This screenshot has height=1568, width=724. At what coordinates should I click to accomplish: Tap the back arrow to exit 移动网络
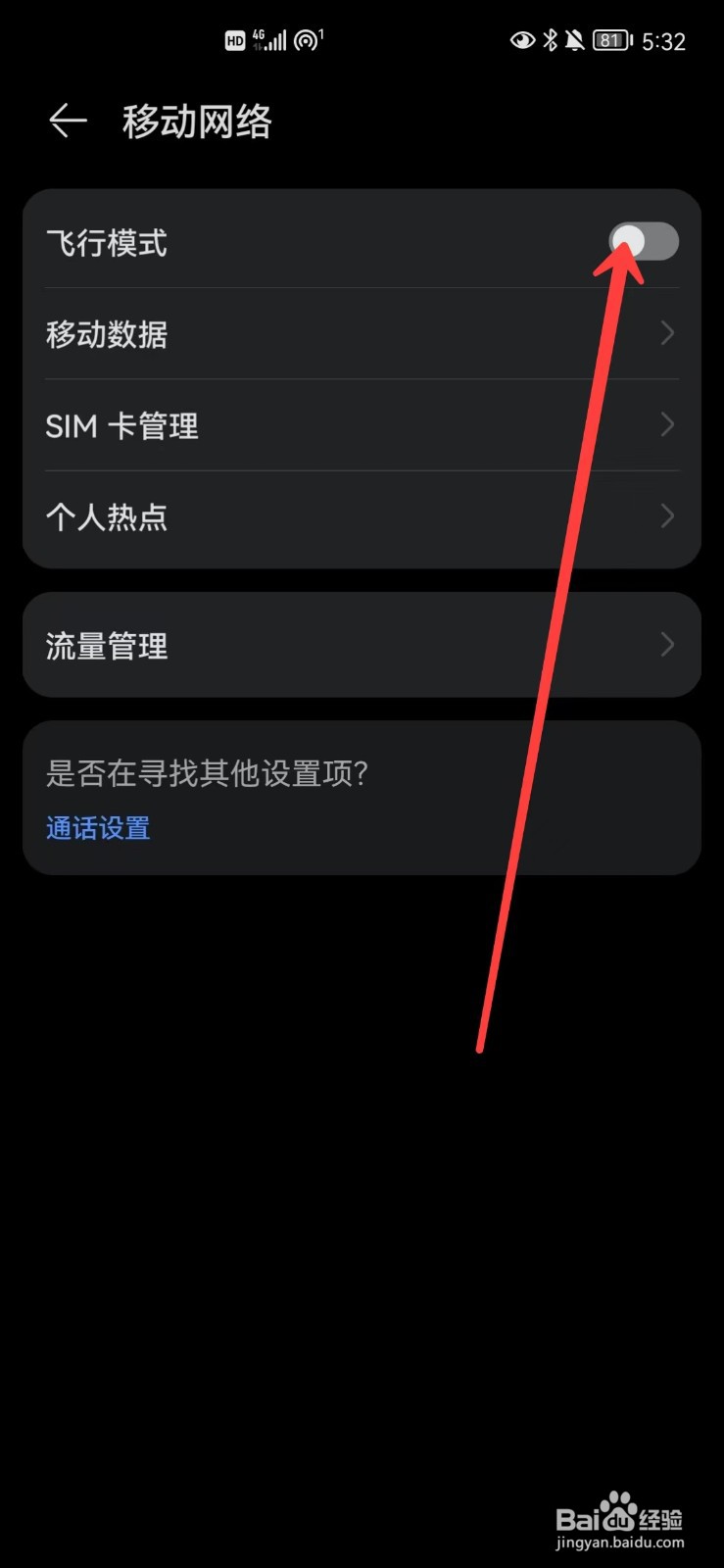(x=66, y=120)
